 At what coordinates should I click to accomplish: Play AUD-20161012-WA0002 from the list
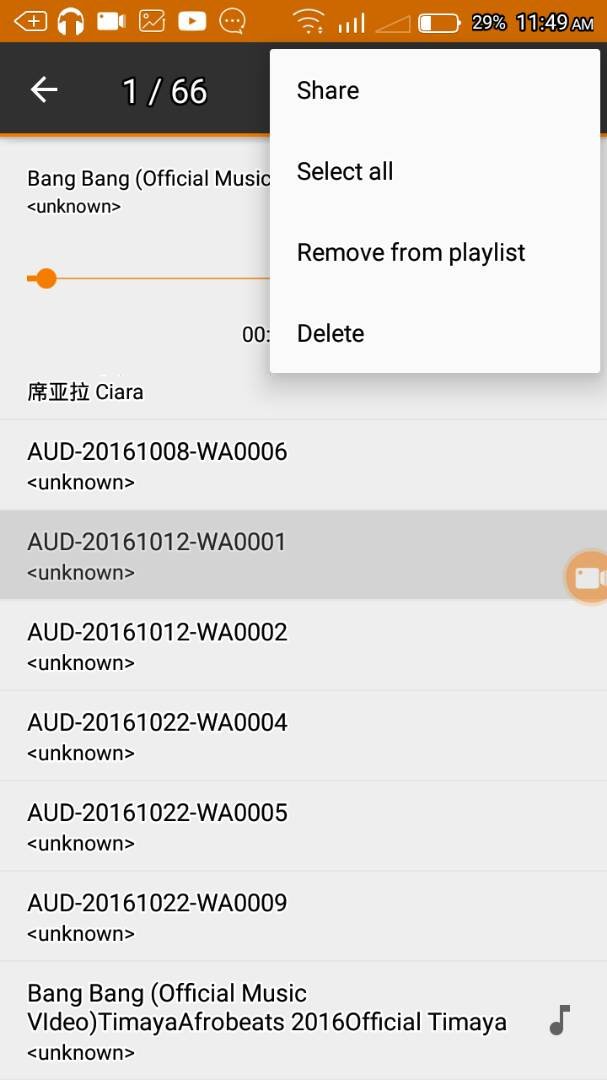click(157, 645)
